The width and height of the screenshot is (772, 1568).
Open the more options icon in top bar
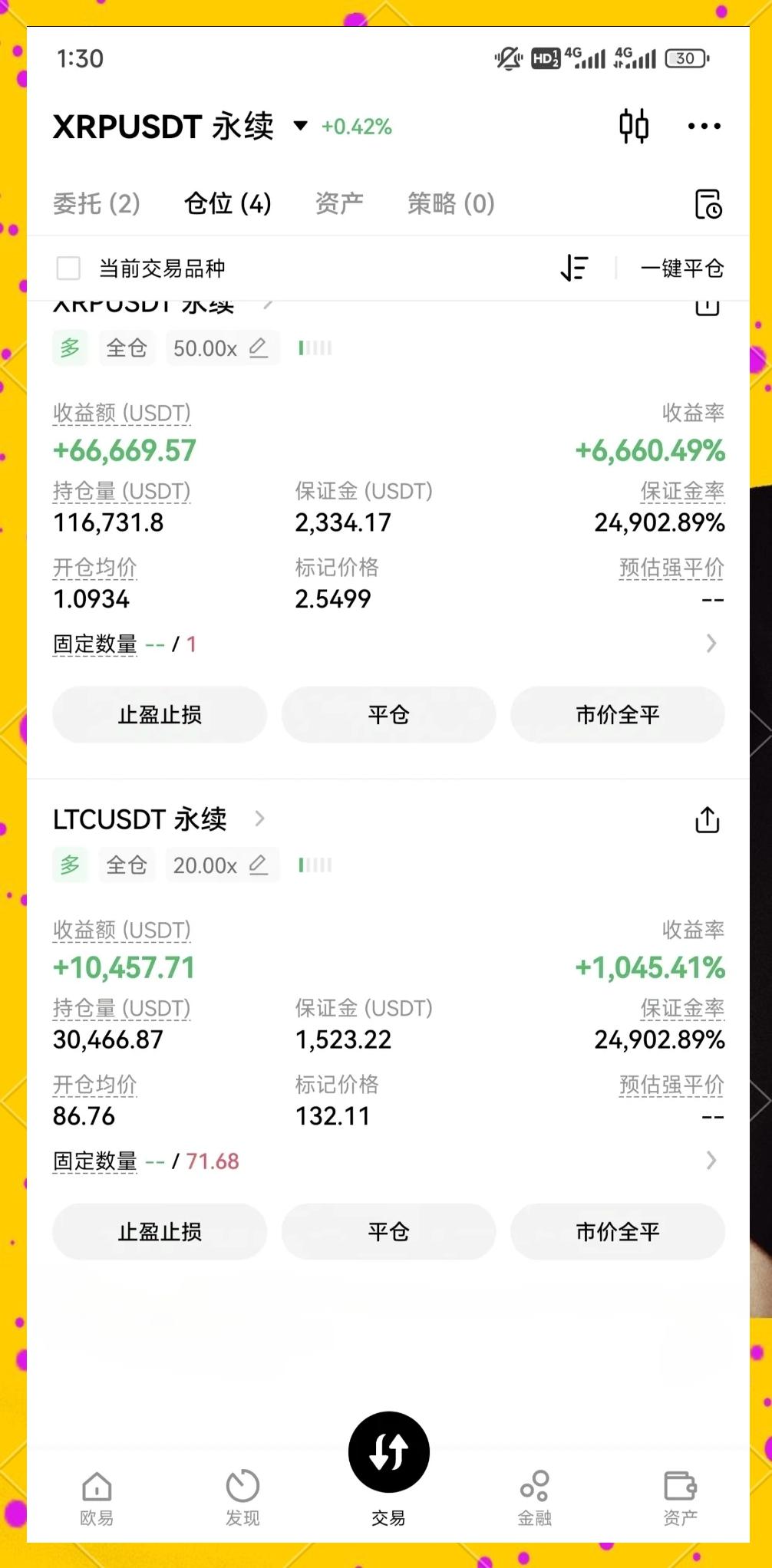703,126
